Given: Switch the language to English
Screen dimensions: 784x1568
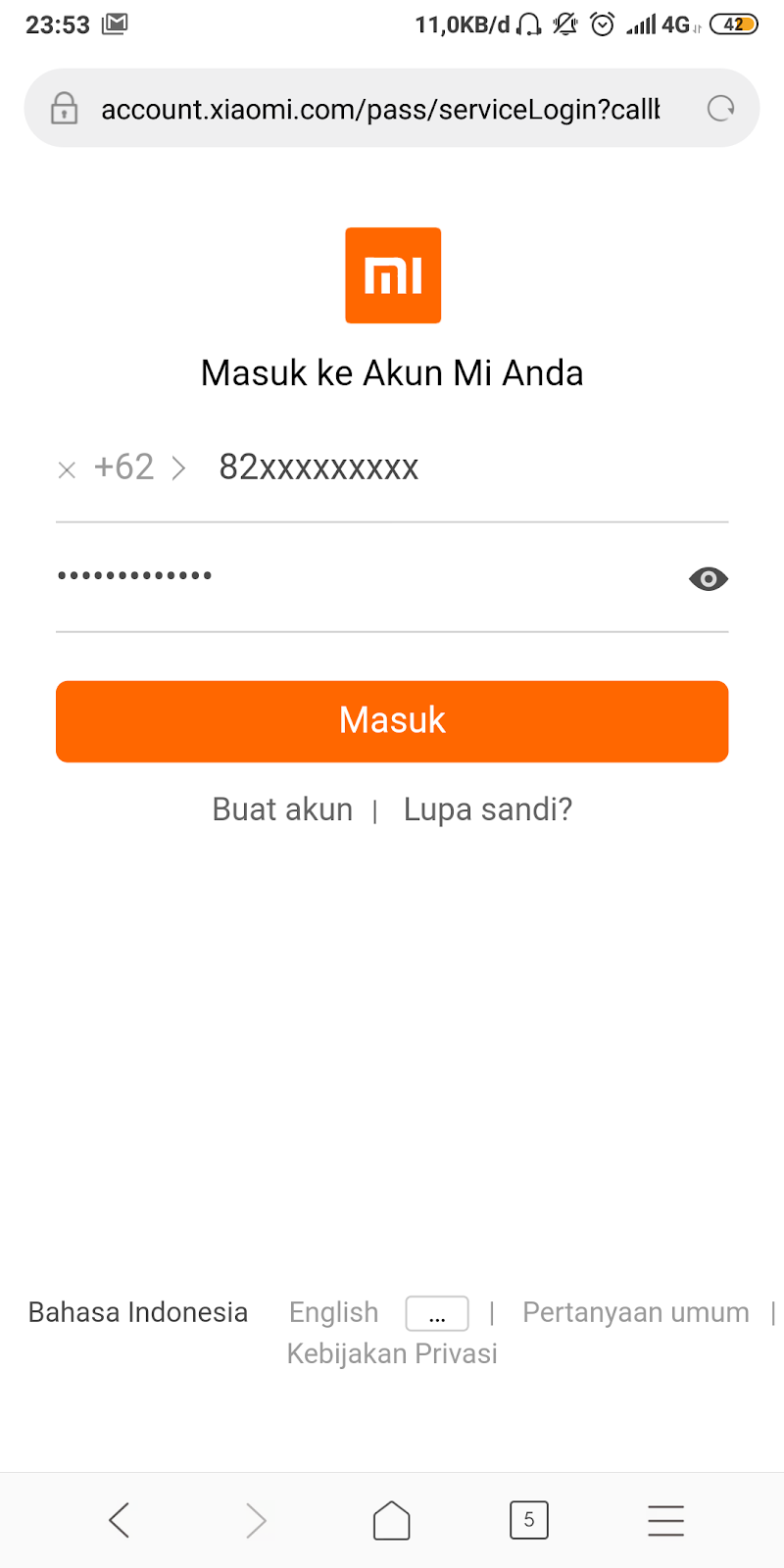Looking at the screenshot, I should (x=333, y=1312).
